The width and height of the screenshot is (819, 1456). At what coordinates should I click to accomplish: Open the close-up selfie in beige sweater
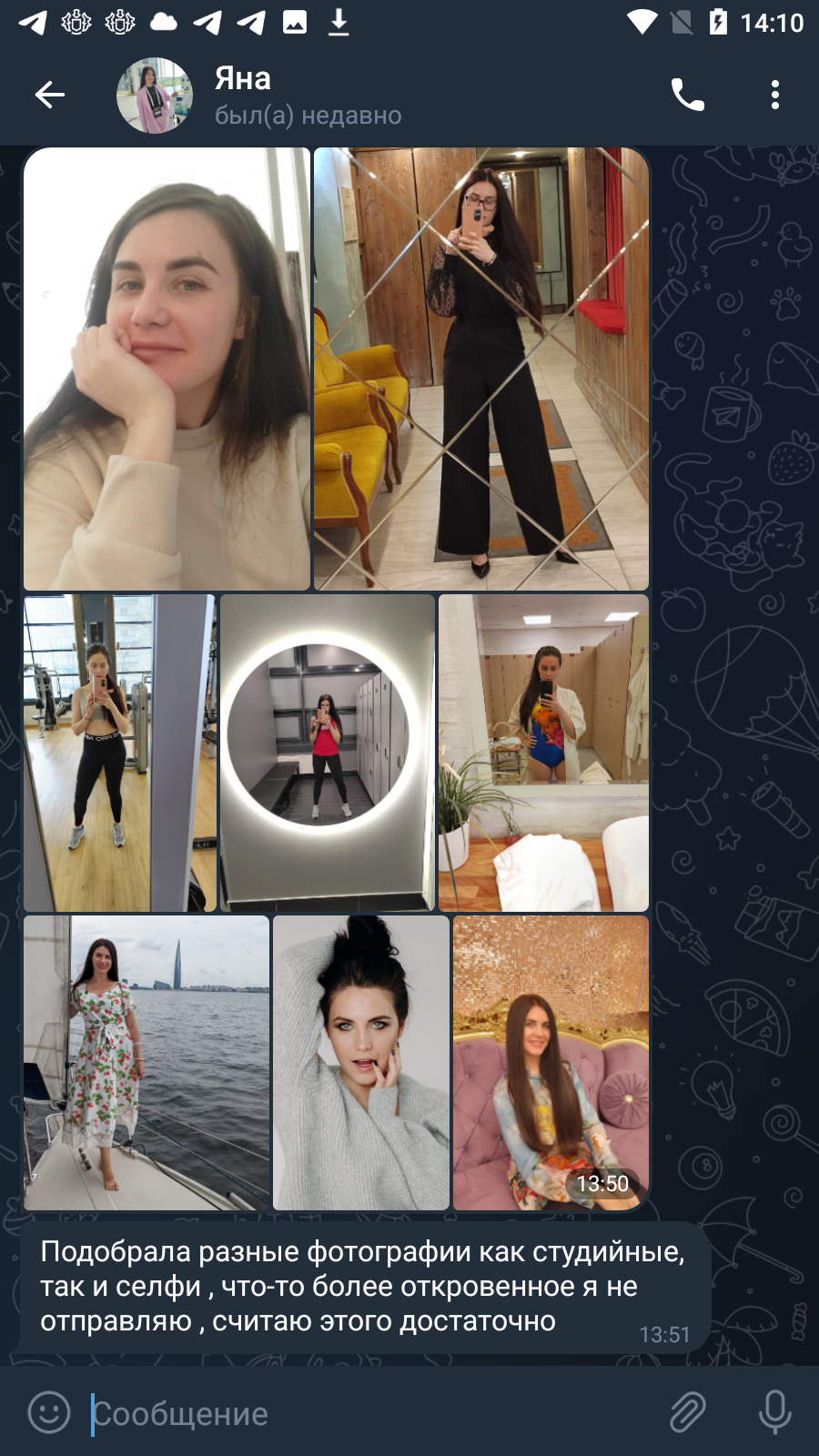[x=167, y=369]
